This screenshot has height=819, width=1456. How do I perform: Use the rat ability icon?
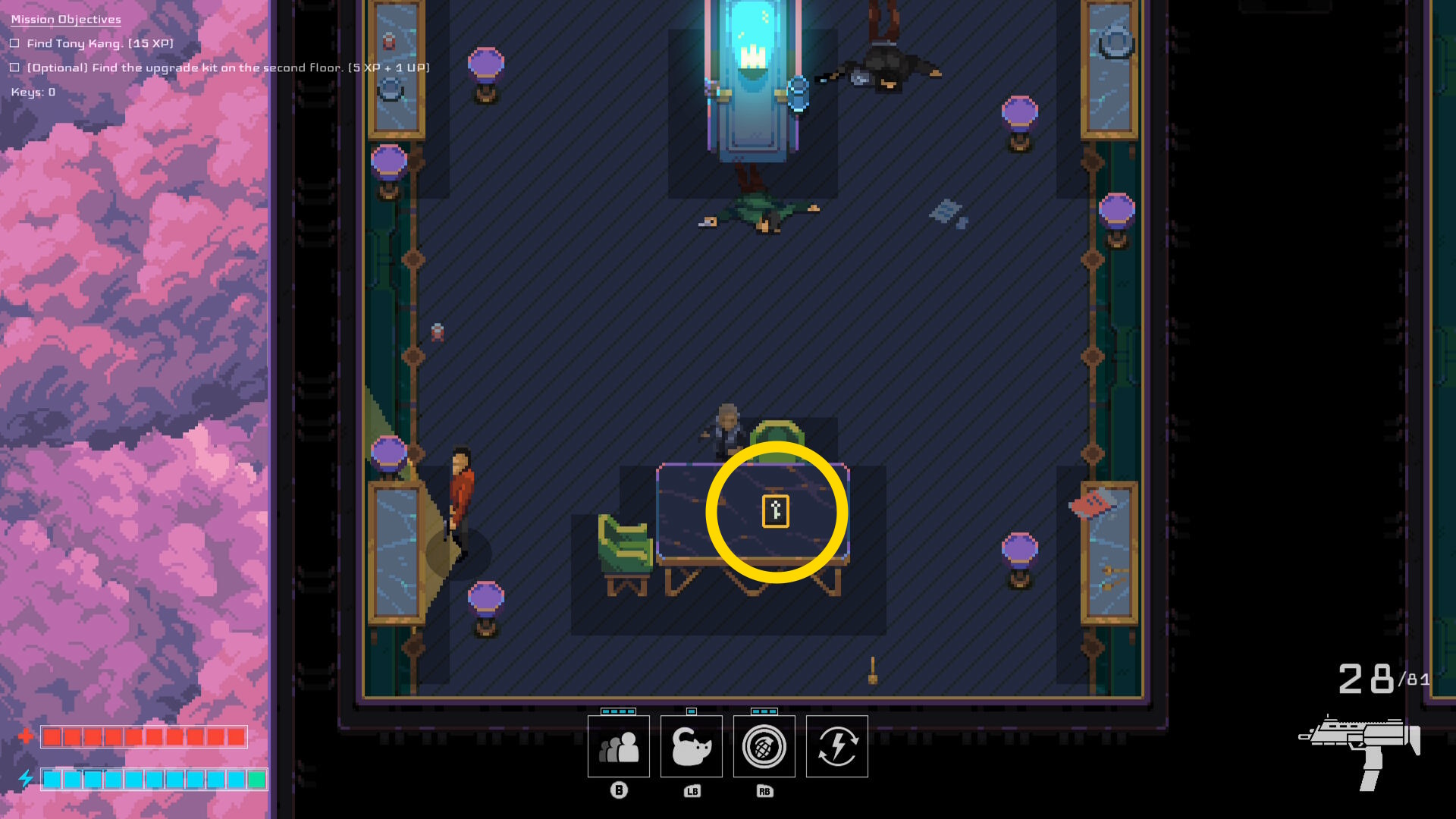point(691,747)
